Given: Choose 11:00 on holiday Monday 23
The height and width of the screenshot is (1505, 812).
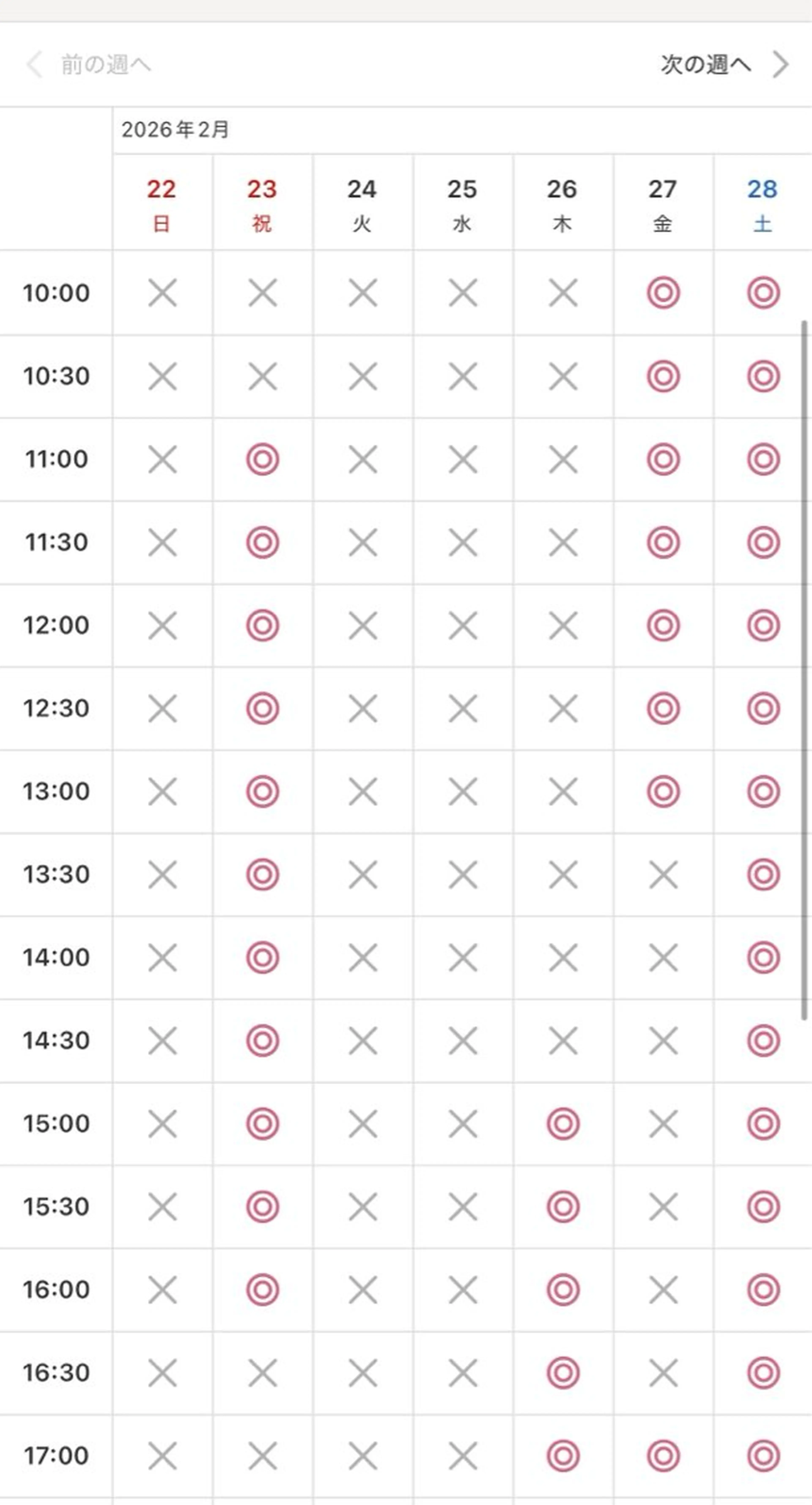Looking at the screenshot, I should 262,459.
